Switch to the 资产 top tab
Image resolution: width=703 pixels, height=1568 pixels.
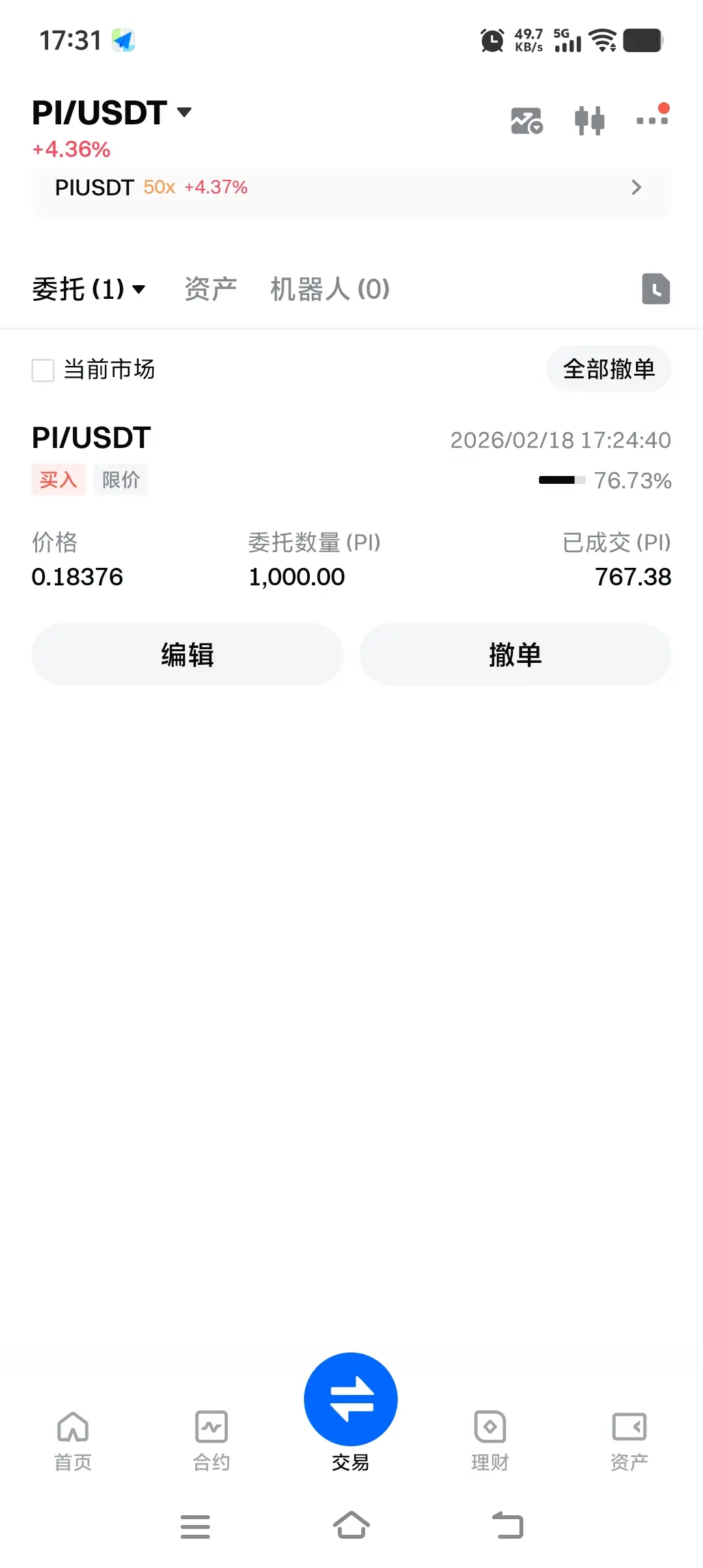click(x=210, y=289)
